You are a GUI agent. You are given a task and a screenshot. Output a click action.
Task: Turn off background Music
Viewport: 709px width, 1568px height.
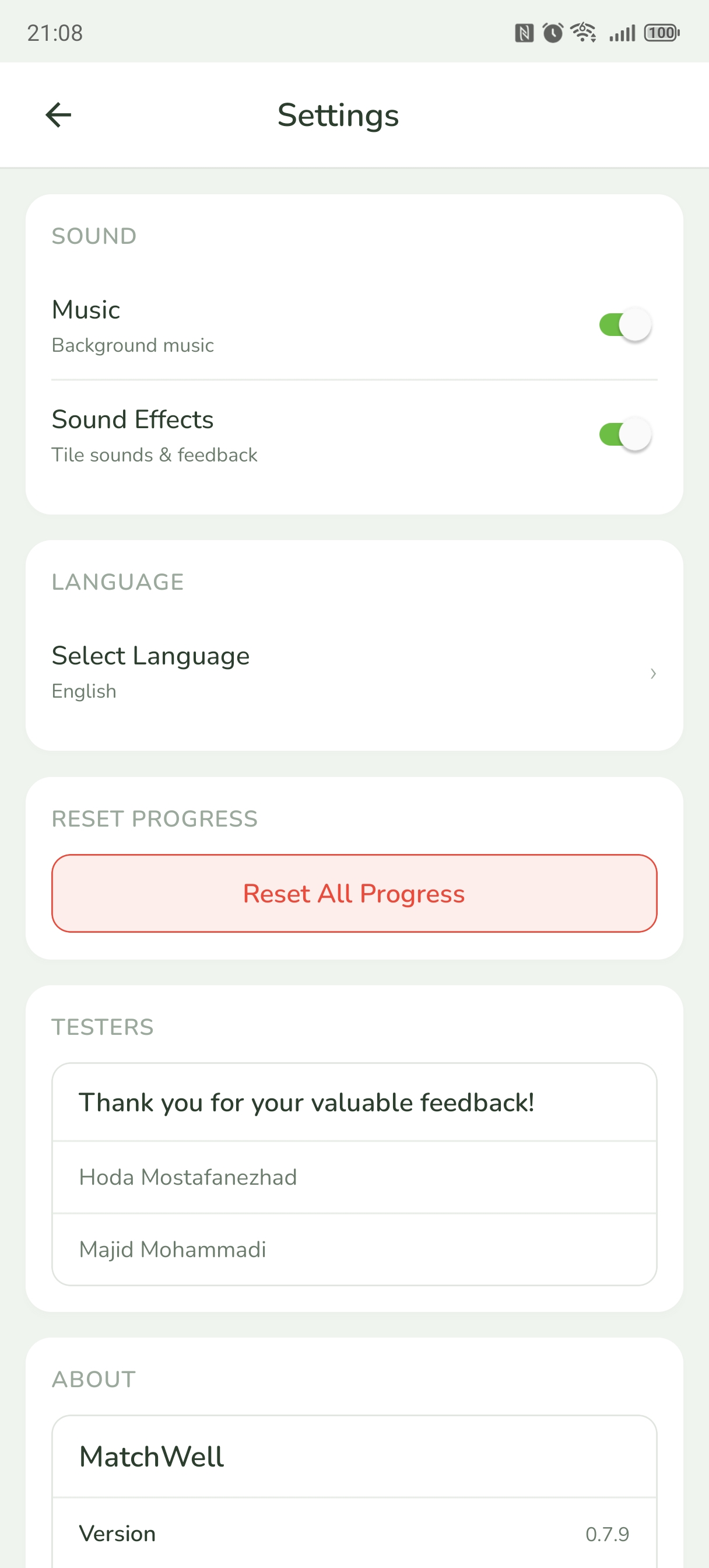624,324
